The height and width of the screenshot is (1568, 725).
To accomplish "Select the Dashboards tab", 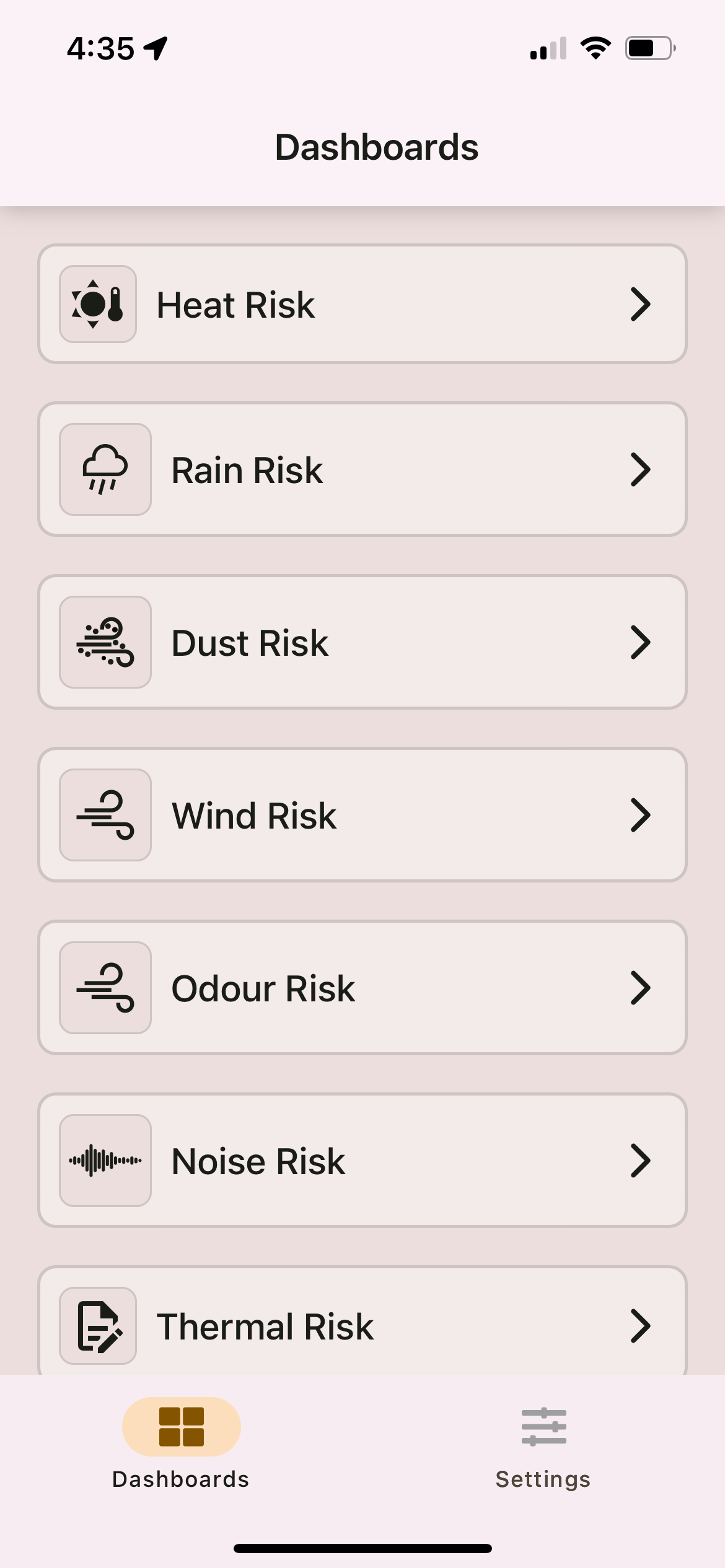I will (181, 1444).
